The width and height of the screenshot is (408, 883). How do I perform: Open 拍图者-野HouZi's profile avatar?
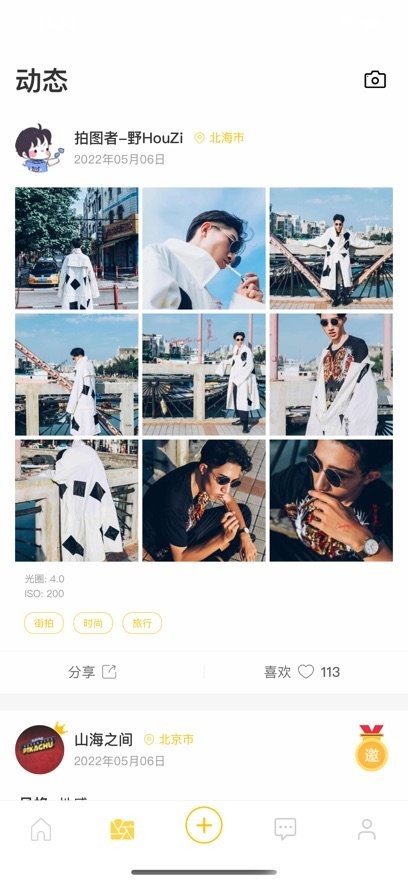click(37, 148)
